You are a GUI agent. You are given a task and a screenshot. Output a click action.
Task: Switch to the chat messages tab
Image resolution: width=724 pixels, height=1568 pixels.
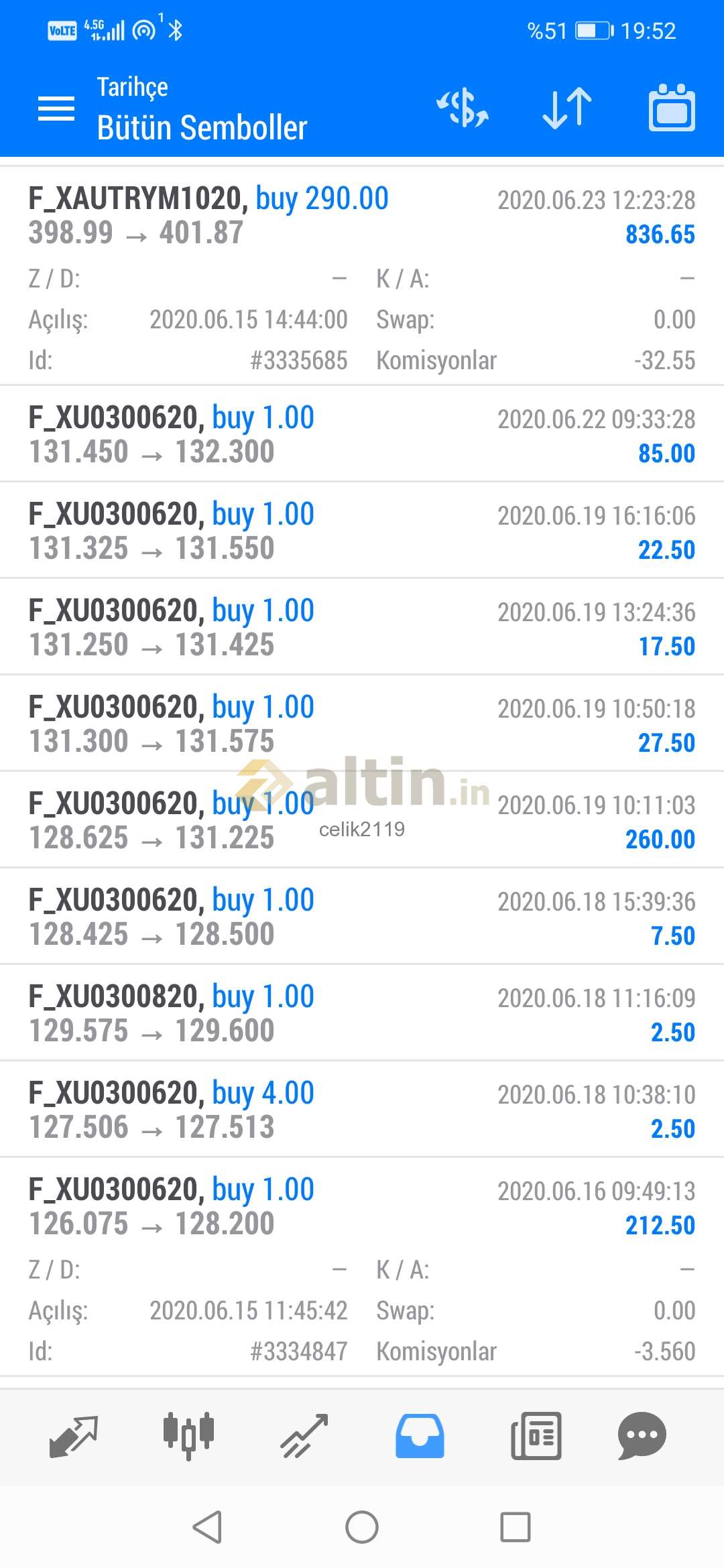[642, 1437]
